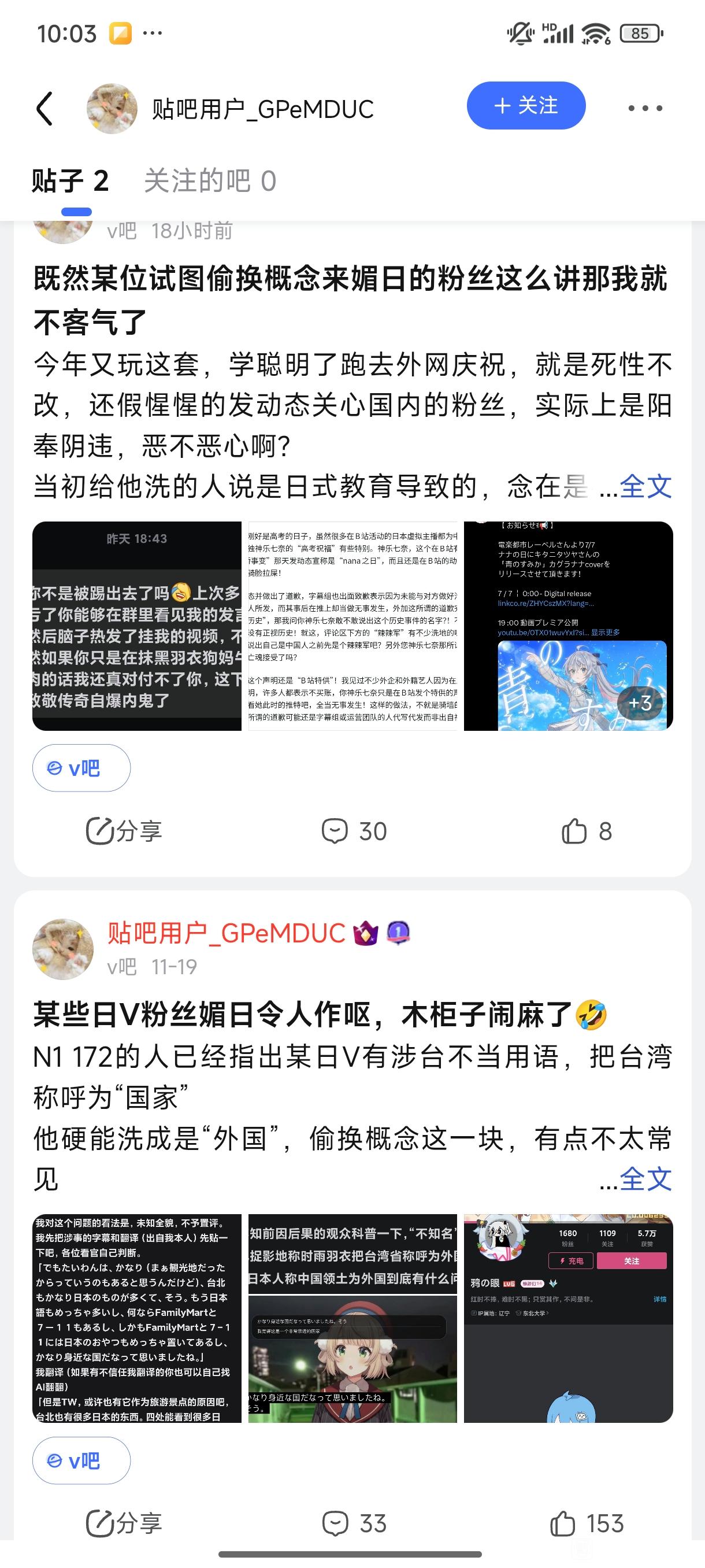
Task: Open the 30 comments on first post
Action: point(354,831)
